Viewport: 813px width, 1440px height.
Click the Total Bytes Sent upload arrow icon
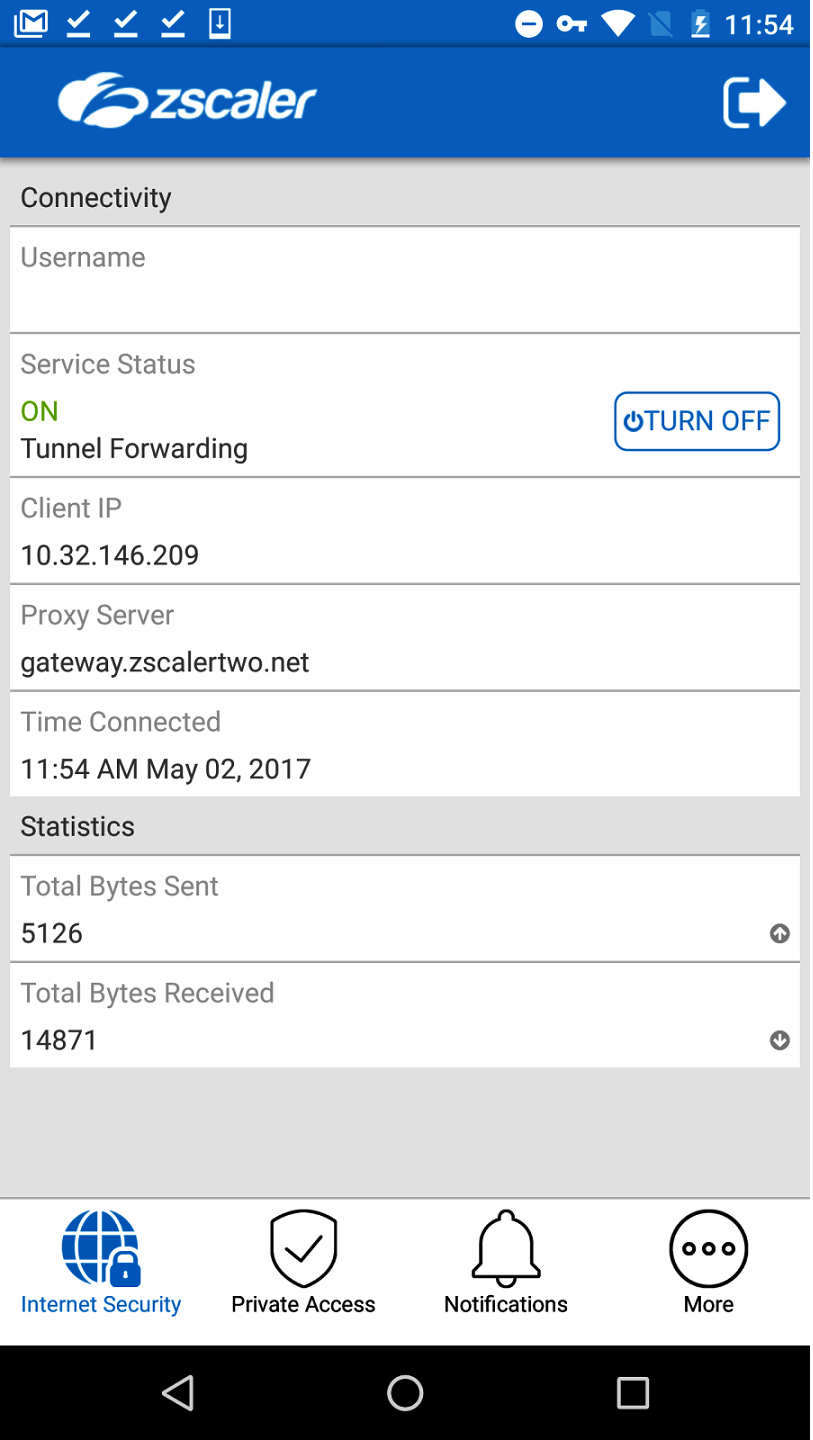point(778,934)
